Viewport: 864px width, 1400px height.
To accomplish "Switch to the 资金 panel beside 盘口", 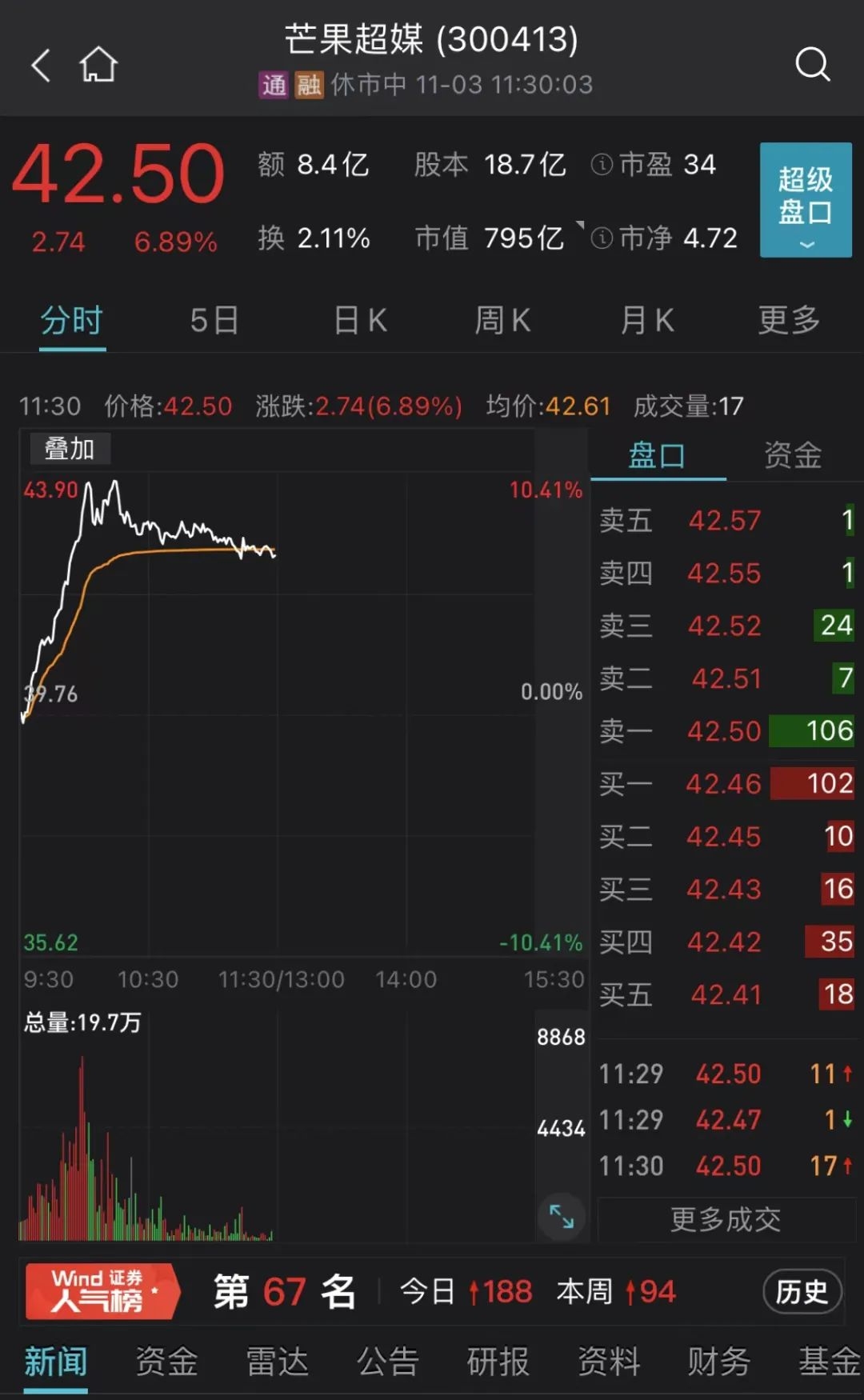I will (793, 455).
